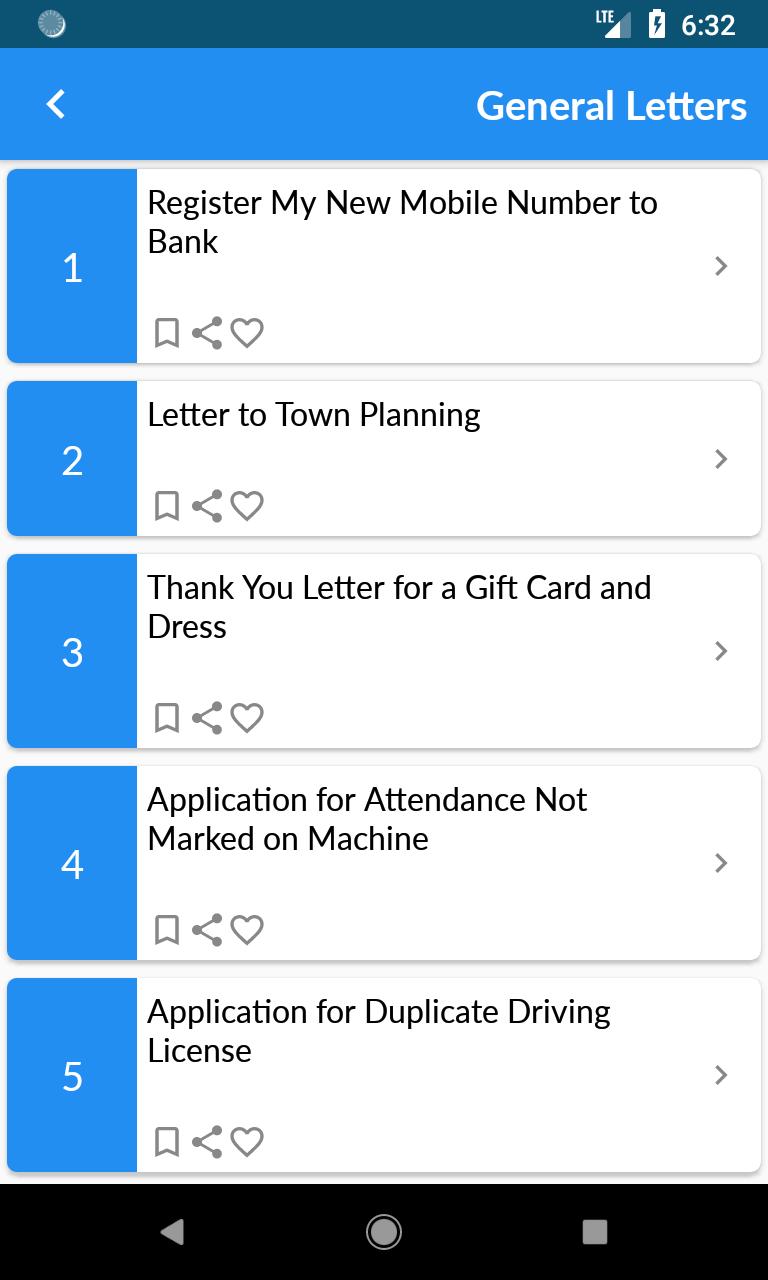Share Letter to Town Planning

[x=207, y=506]
